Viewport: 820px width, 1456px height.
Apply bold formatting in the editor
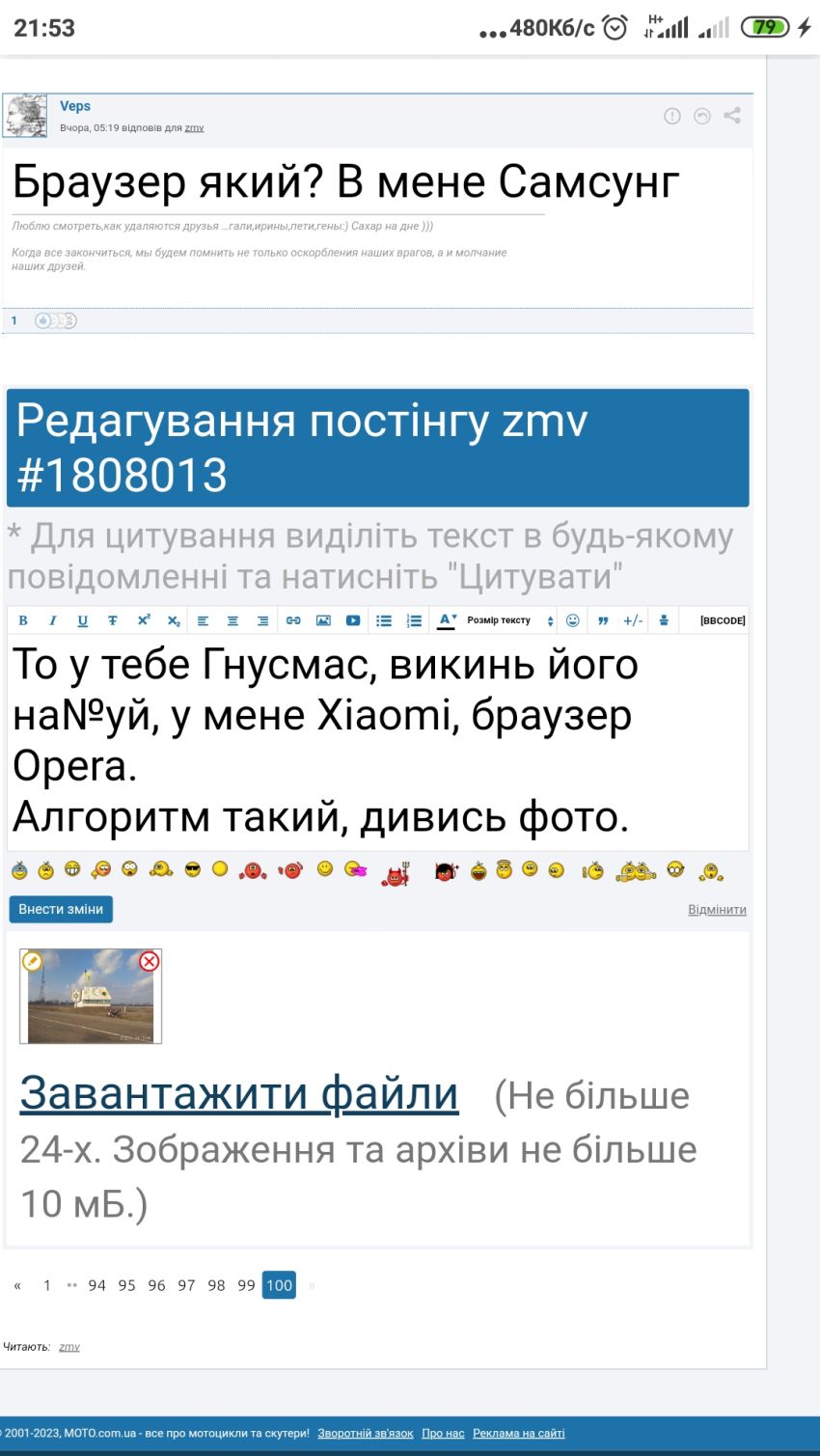(x=23, y=620)
